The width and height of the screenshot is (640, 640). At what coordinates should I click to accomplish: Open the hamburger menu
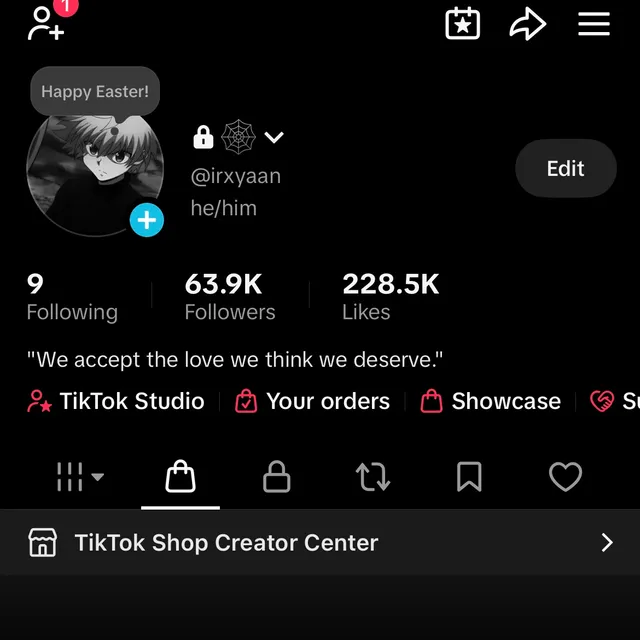coord(594,24)
